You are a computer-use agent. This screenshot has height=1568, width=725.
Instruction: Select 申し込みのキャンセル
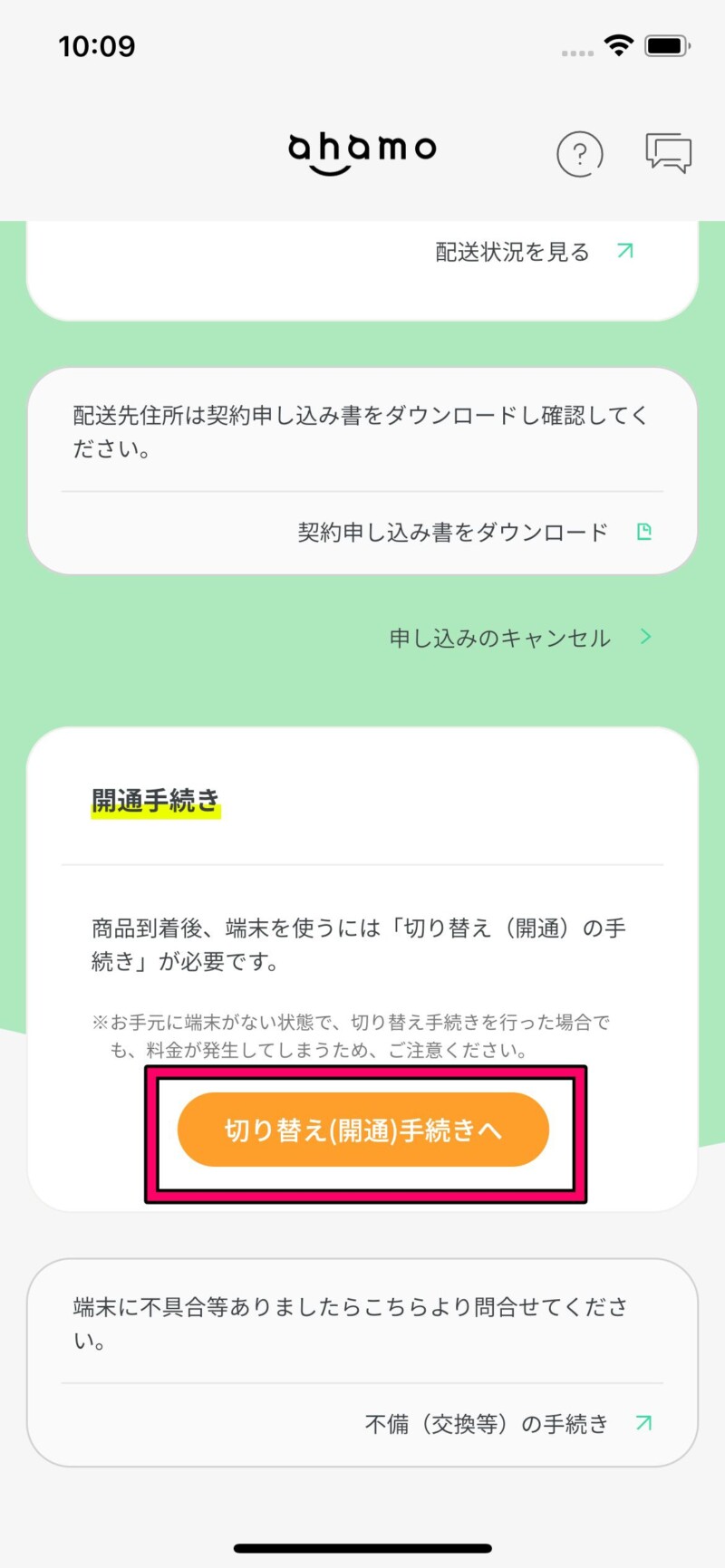[518, 638]
